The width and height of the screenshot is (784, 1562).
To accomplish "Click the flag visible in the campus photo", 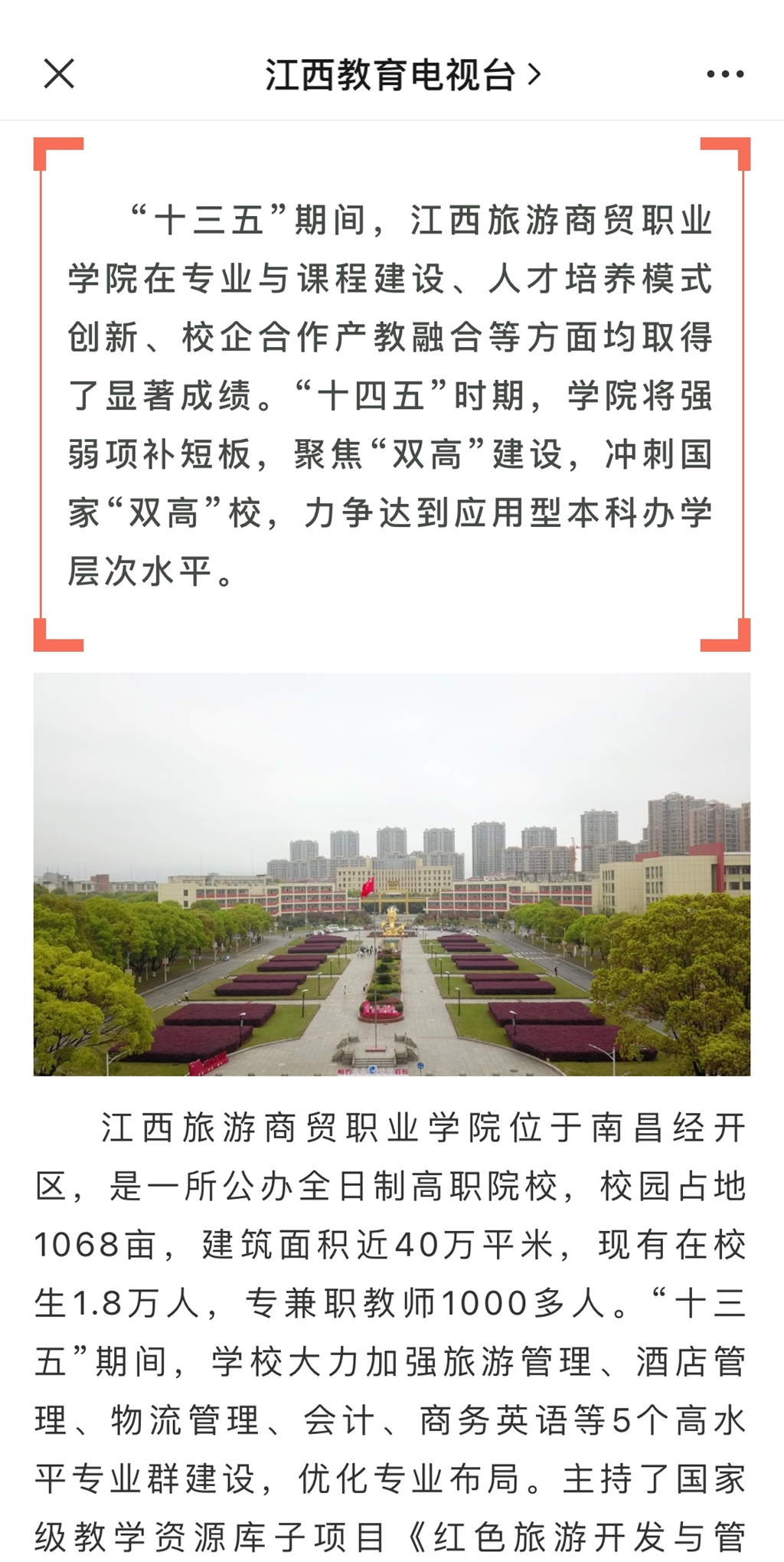I will 368,887.
